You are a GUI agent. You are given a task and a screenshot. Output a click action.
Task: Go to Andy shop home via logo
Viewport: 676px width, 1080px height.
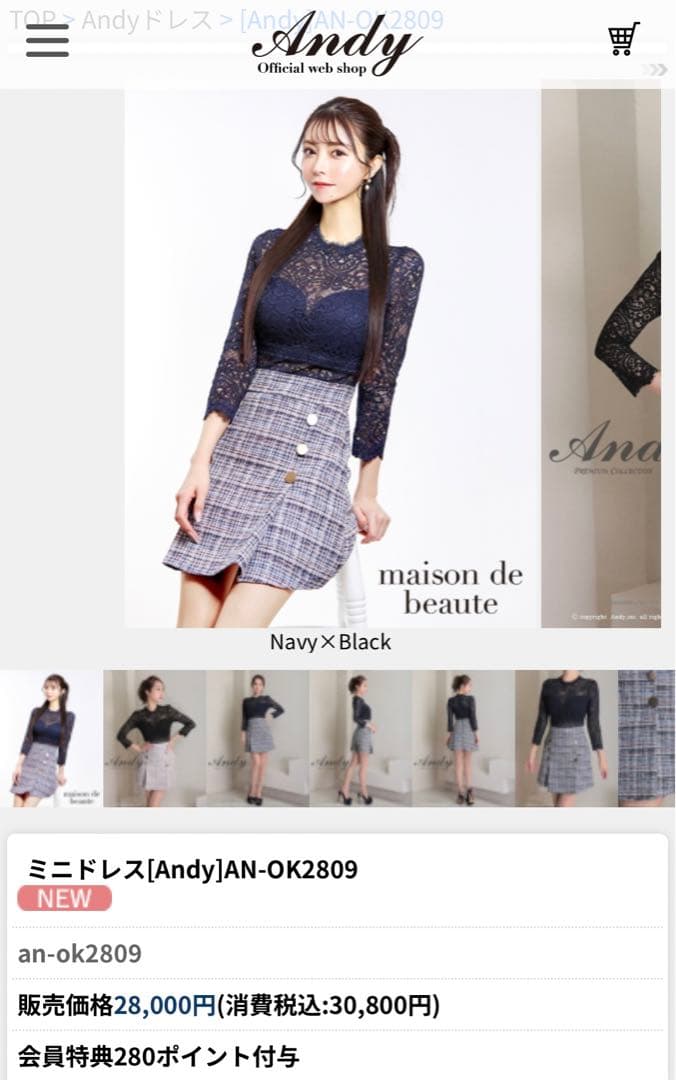pyautogui.click(x=336, y=45)
